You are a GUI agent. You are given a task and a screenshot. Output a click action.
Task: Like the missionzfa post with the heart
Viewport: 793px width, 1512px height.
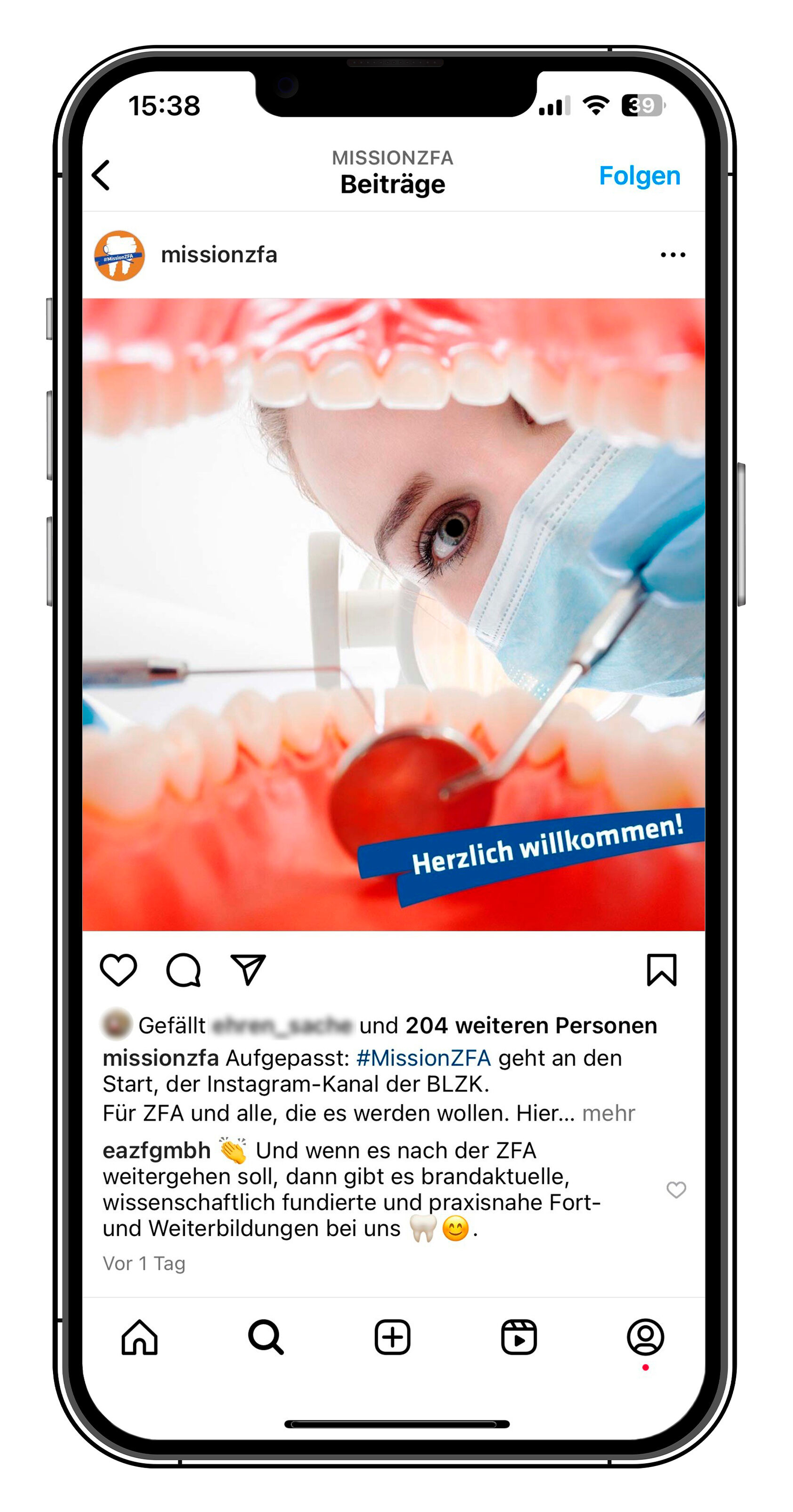119,969
